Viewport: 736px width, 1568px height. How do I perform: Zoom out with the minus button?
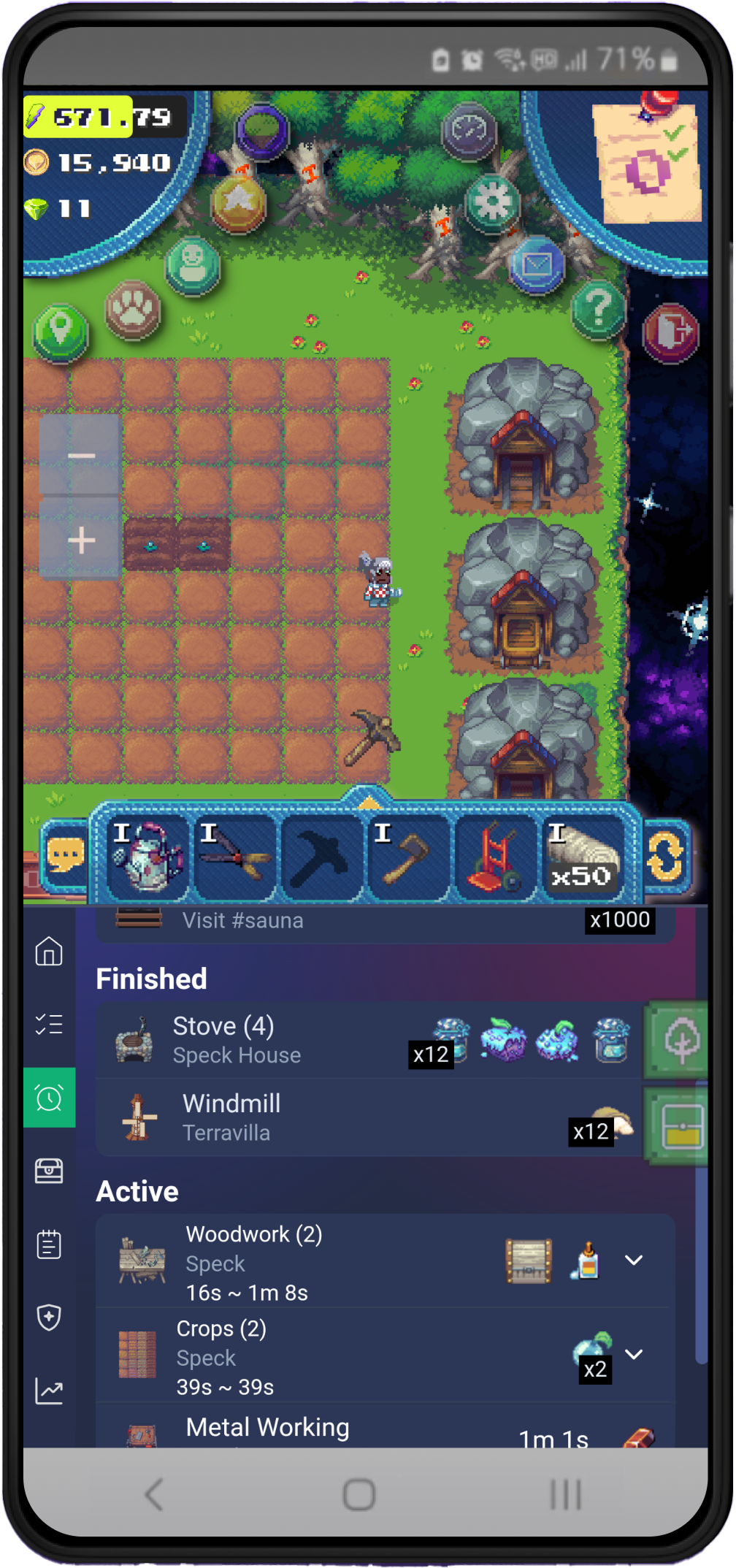tap(81, 456)
